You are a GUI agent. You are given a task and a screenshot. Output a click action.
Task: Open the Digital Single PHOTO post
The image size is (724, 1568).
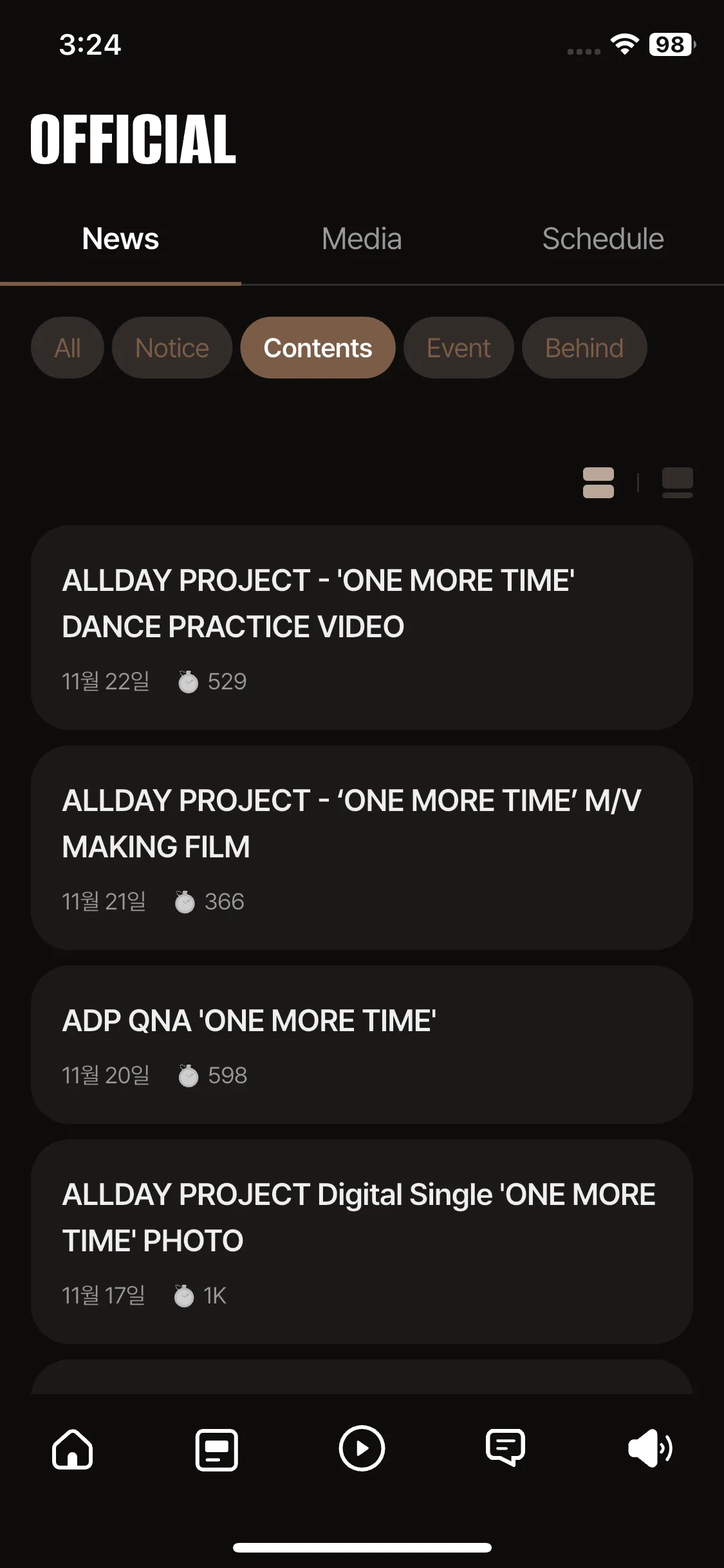(362, 1242)
